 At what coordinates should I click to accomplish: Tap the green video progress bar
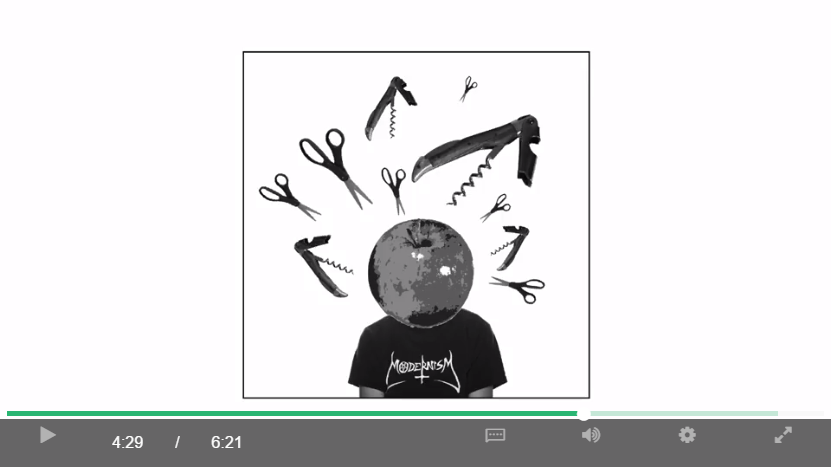tap(300, 413)
